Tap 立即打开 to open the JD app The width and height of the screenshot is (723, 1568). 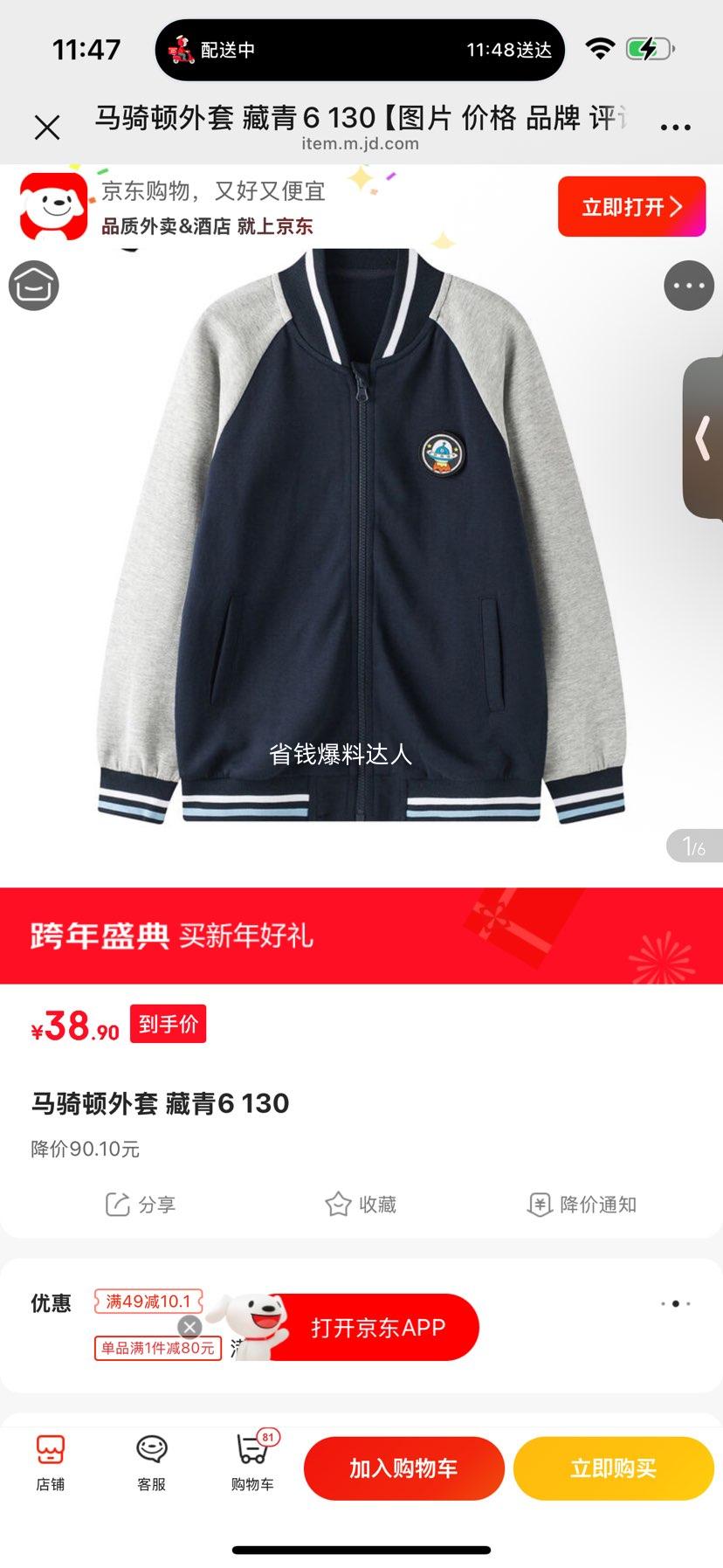tap(631, 206)
